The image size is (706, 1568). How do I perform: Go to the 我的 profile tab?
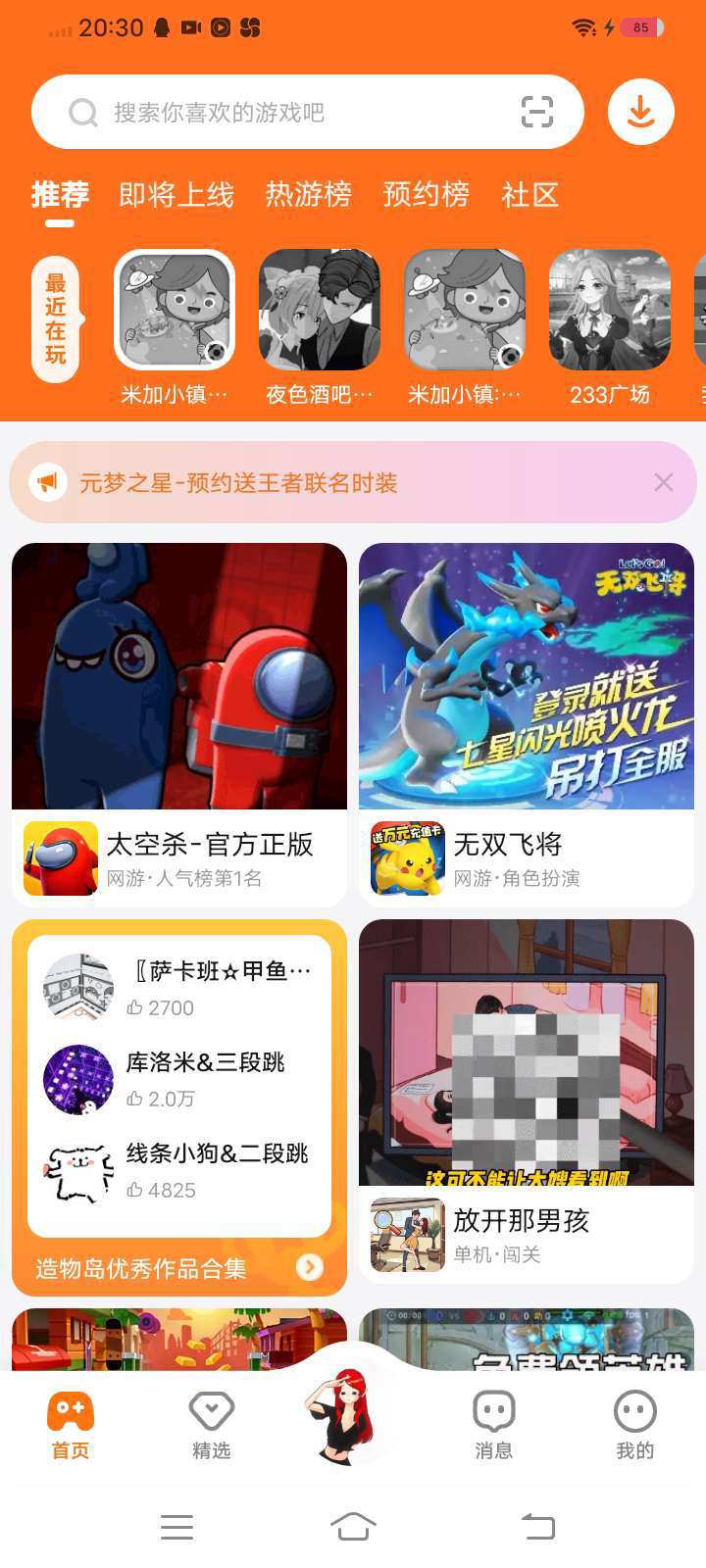634,1425
